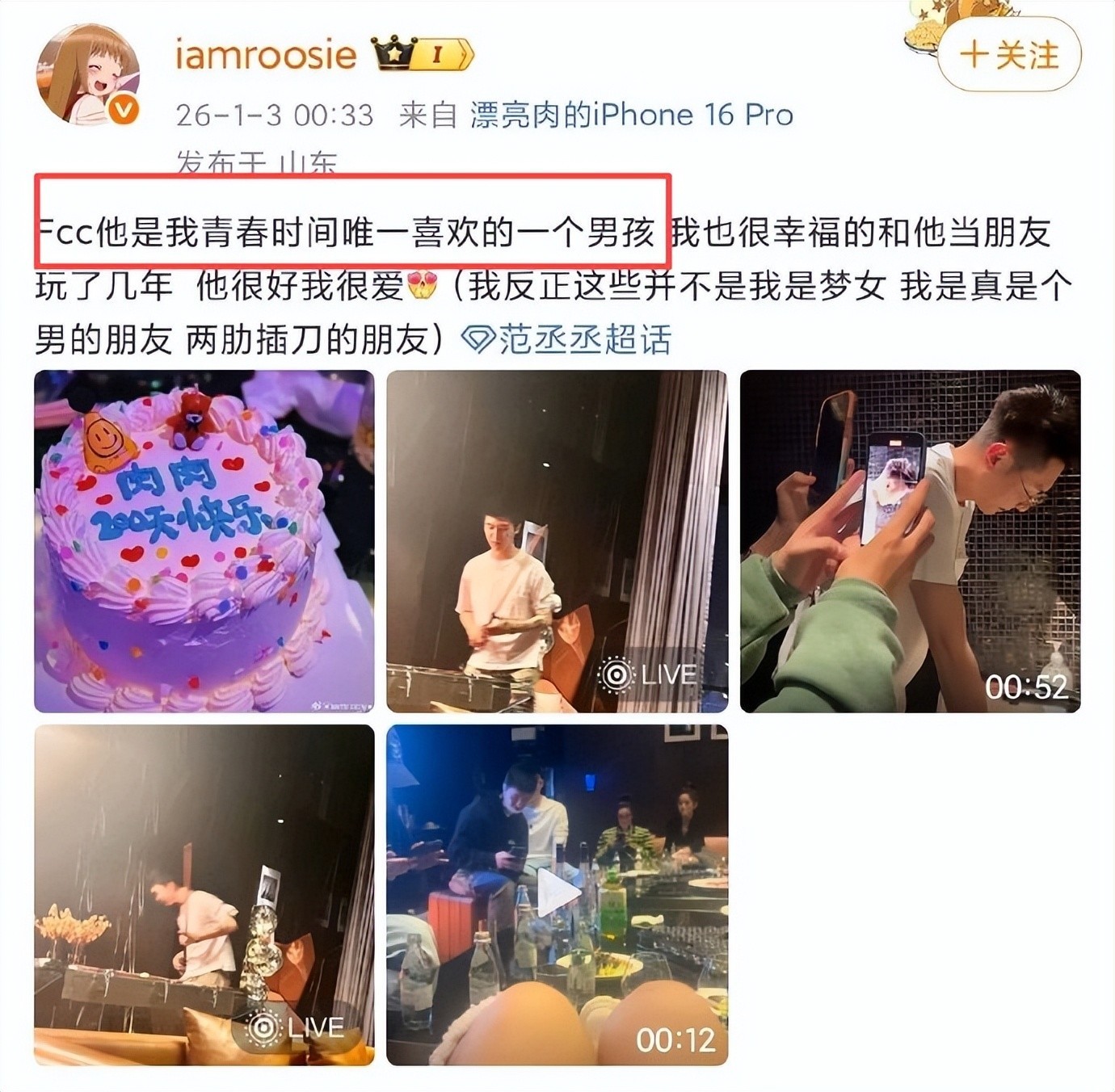The height and width of the screenshot is (1092, 1115).
Task: View the cake photo with 肉肉 200天快乐
Action: click(204, 541)
